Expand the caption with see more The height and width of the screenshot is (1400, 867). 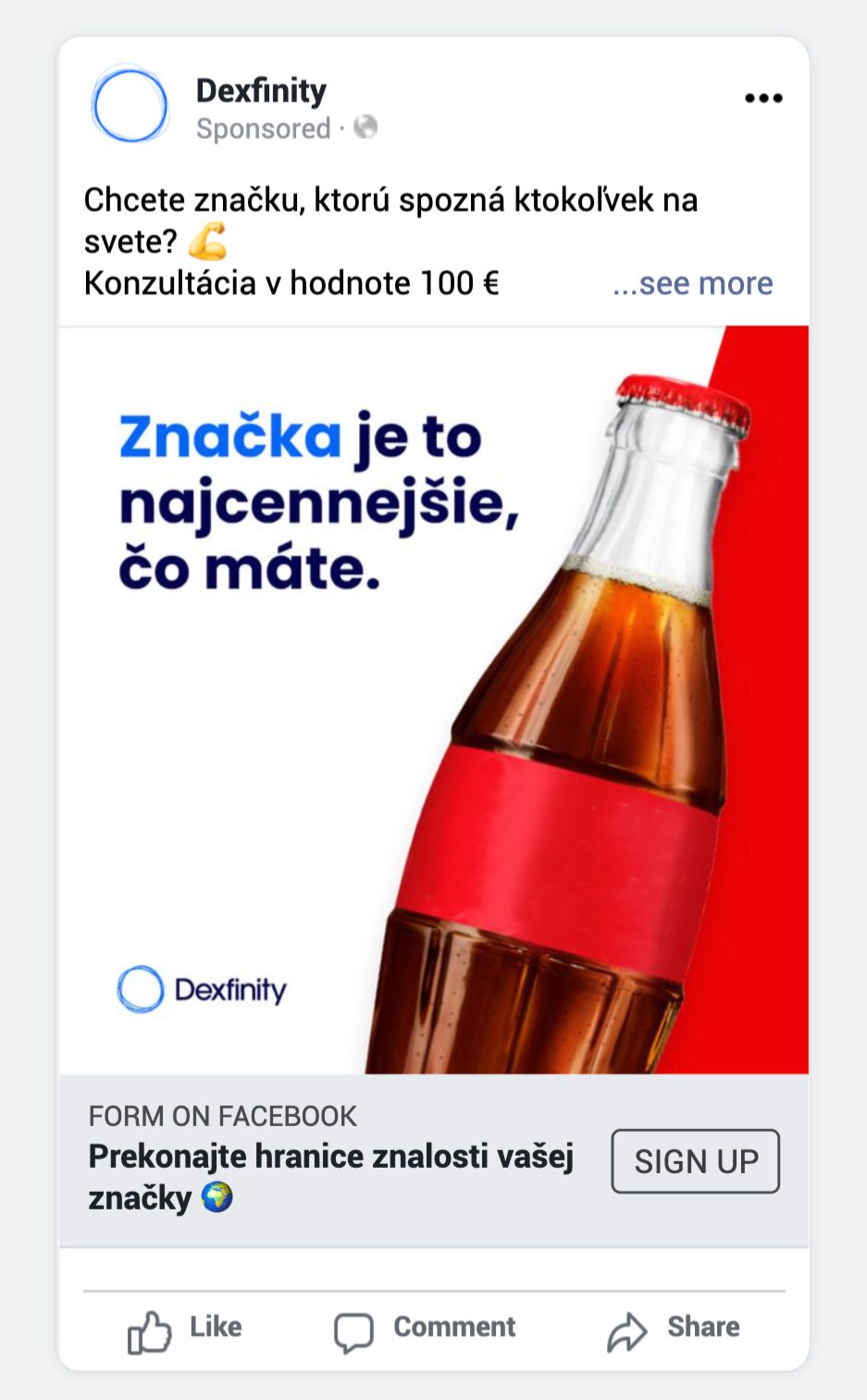pos(693,283)
